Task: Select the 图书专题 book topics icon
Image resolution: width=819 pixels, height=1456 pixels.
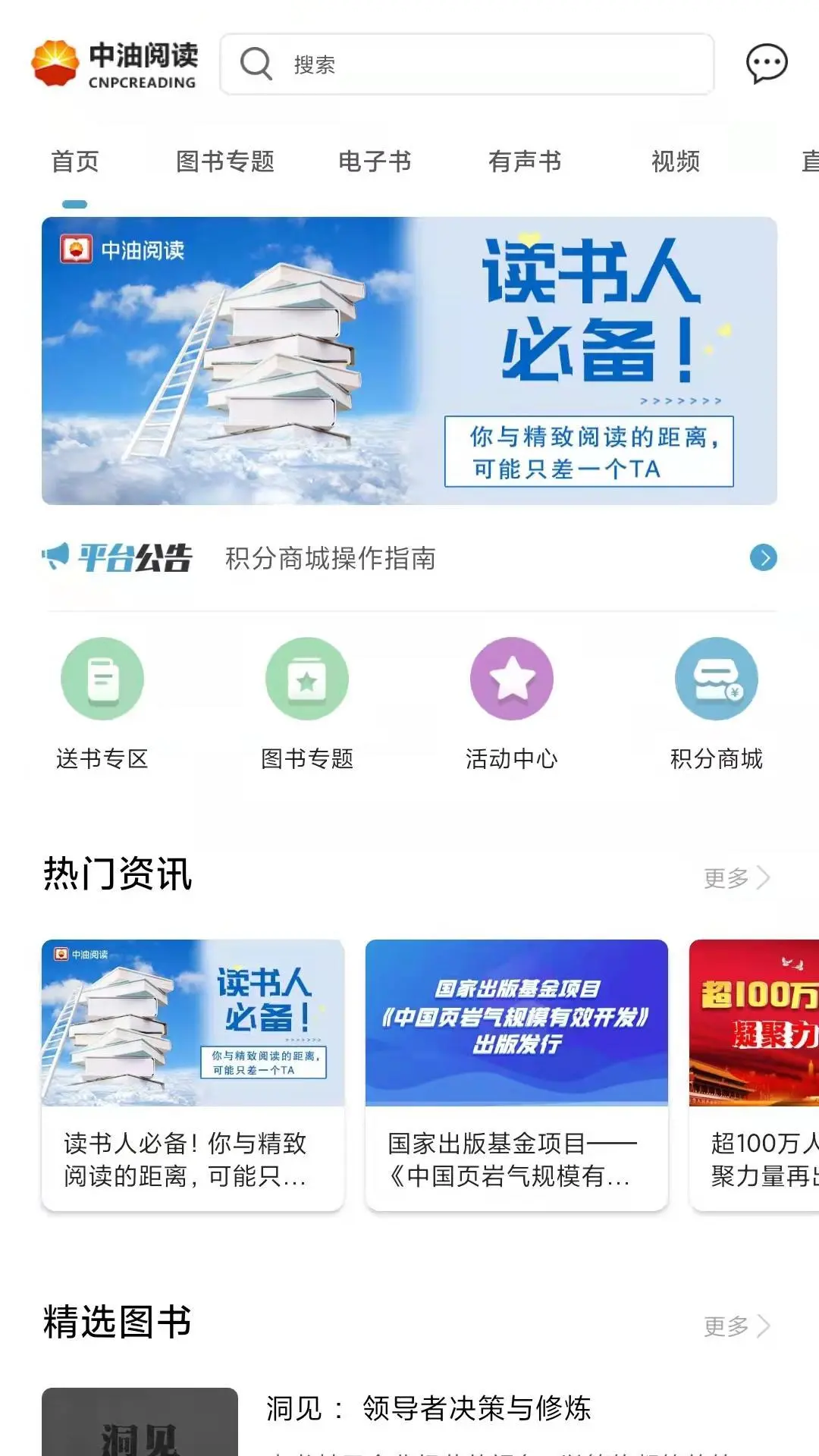Action: [307, 679]
